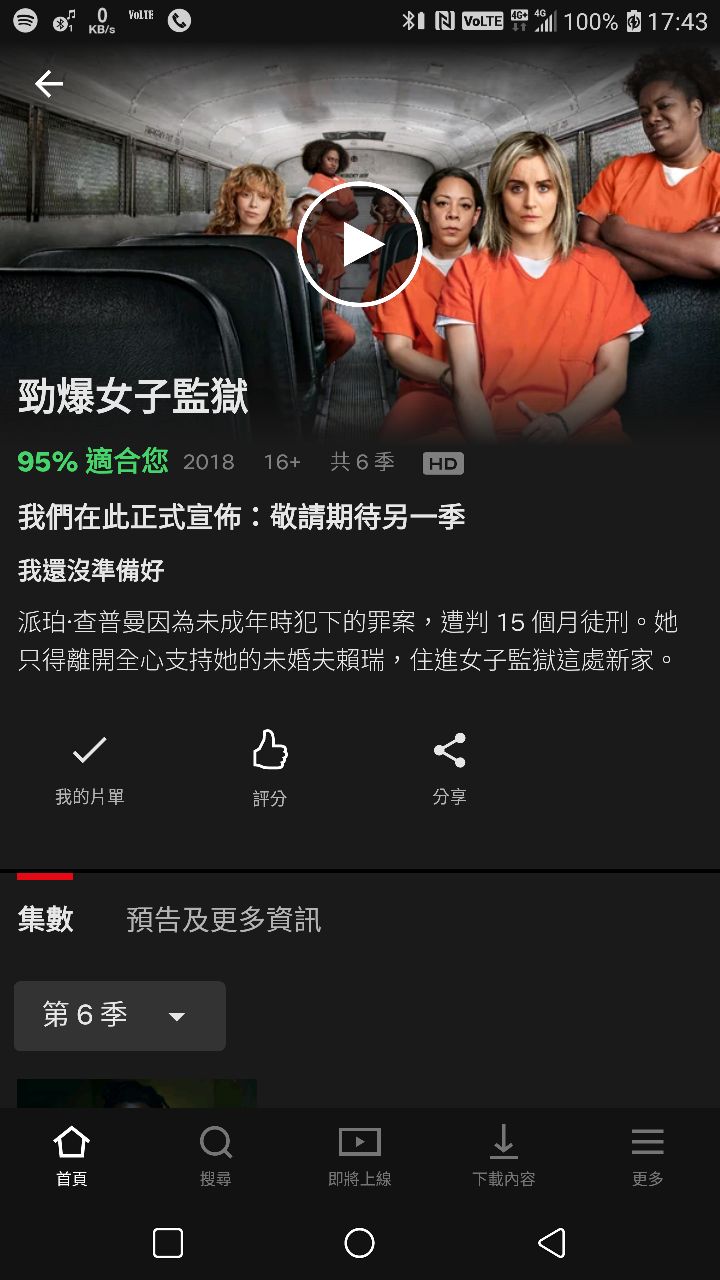Open the first episode thumbnail
720x1280 pixels.
click(x=137, y=1093)
